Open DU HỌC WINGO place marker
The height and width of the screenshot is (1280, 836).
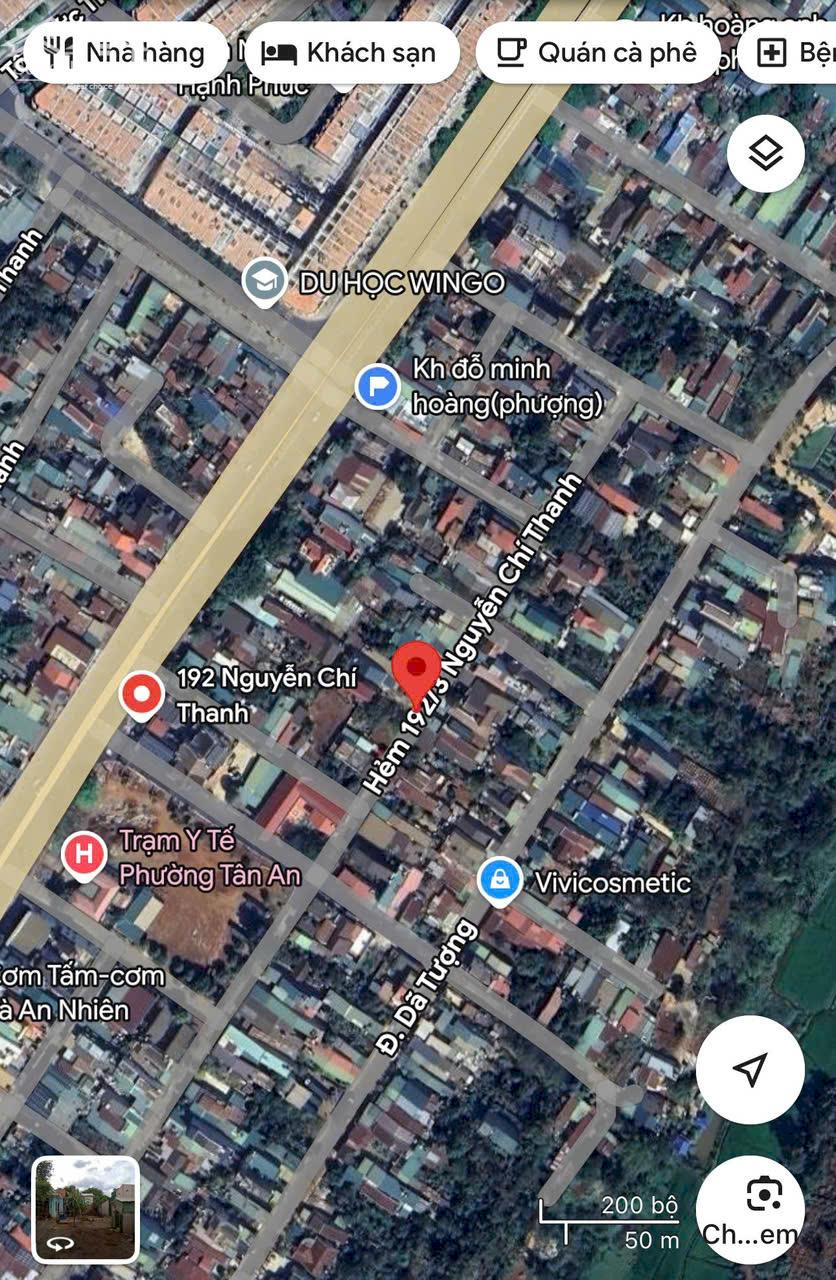click(264, 283)
